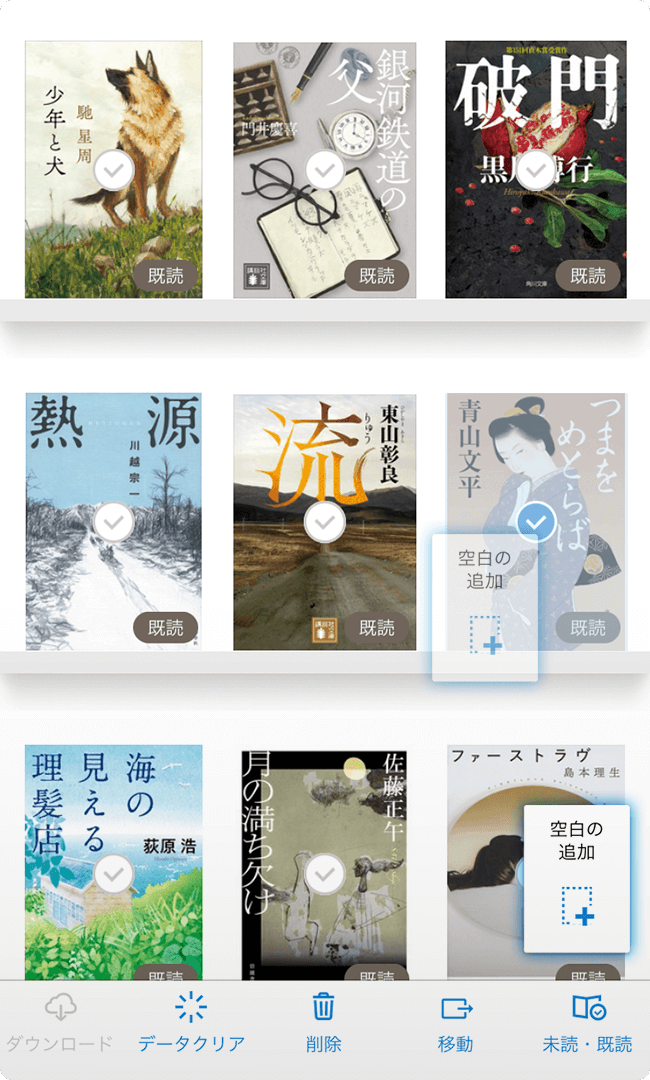Select the book 熱源
The width and height of the screenshot is (650, 1080).
(x=114, y=522)
